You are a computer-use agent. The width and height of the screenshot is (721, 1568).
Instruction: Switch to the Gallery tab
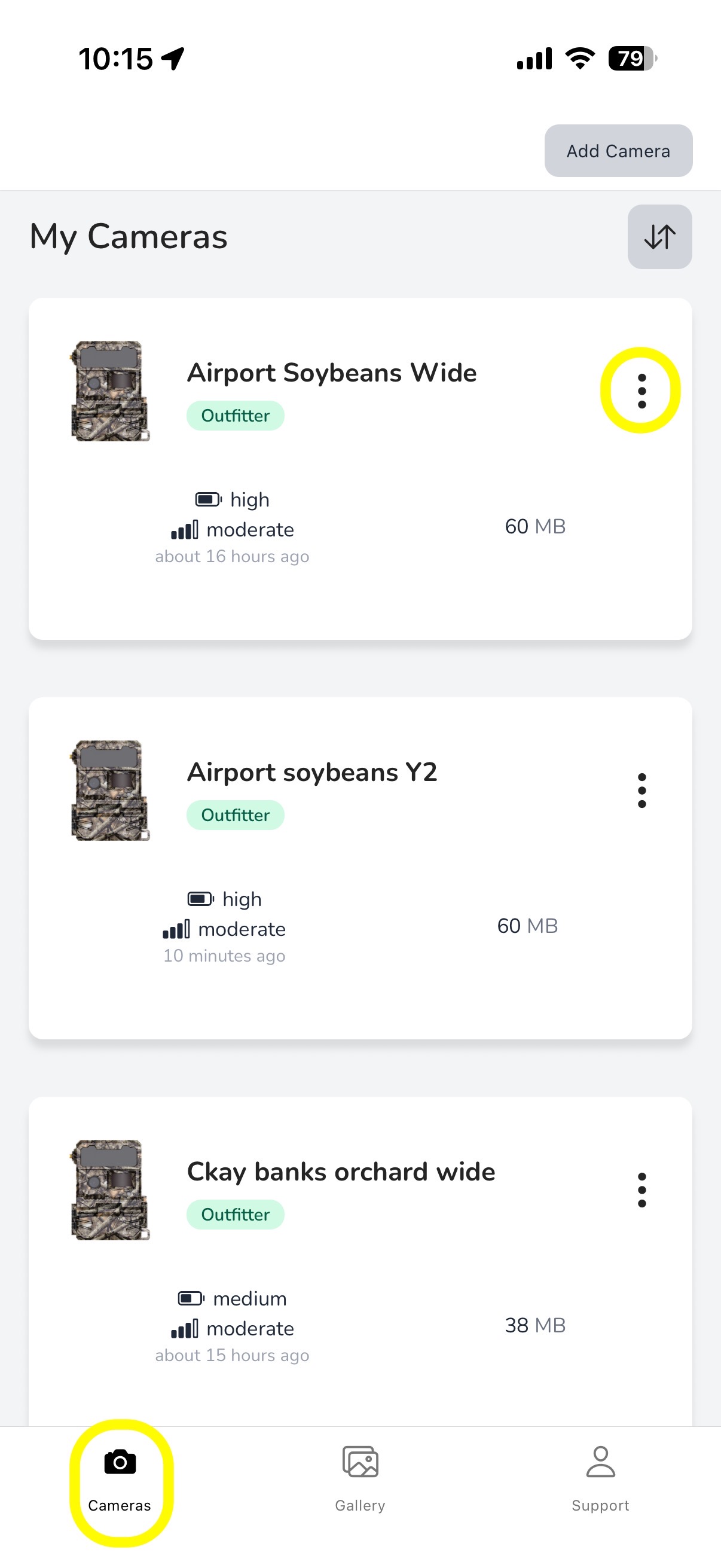pos(360,1479)
